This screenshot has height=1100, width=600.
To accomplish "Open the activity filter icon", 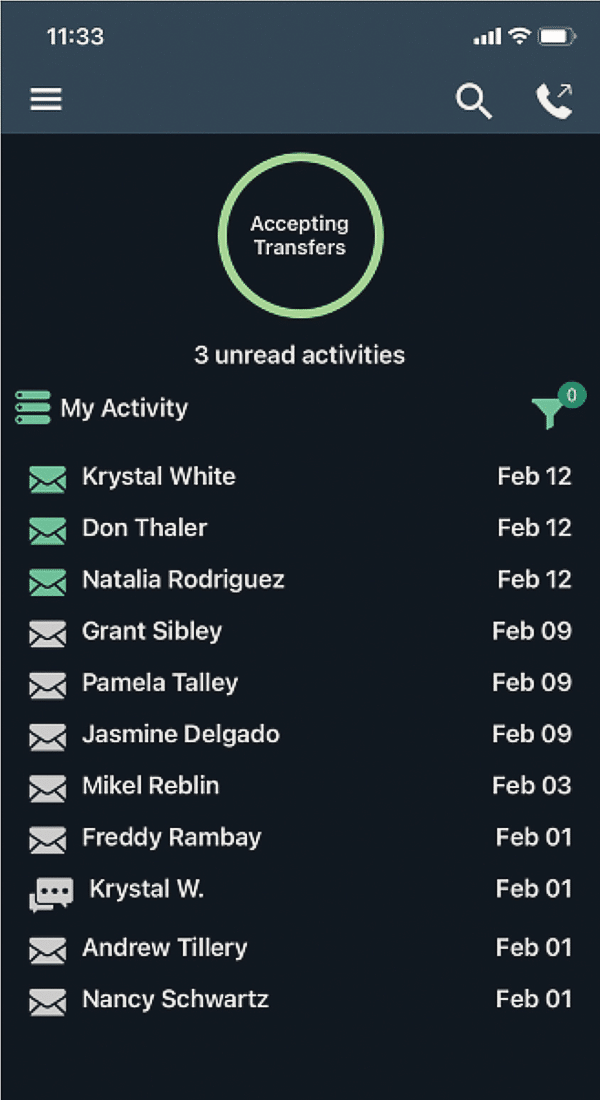I will point(549,411).
